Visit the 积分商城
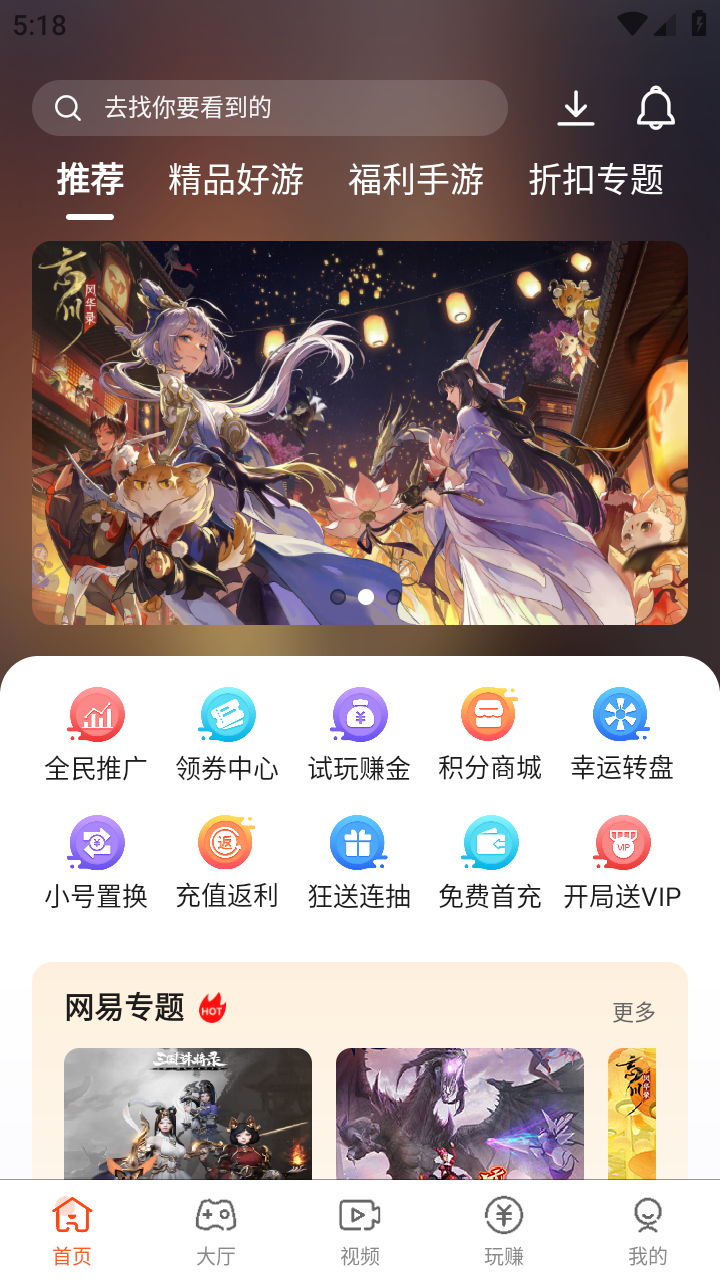 (490, 735)
